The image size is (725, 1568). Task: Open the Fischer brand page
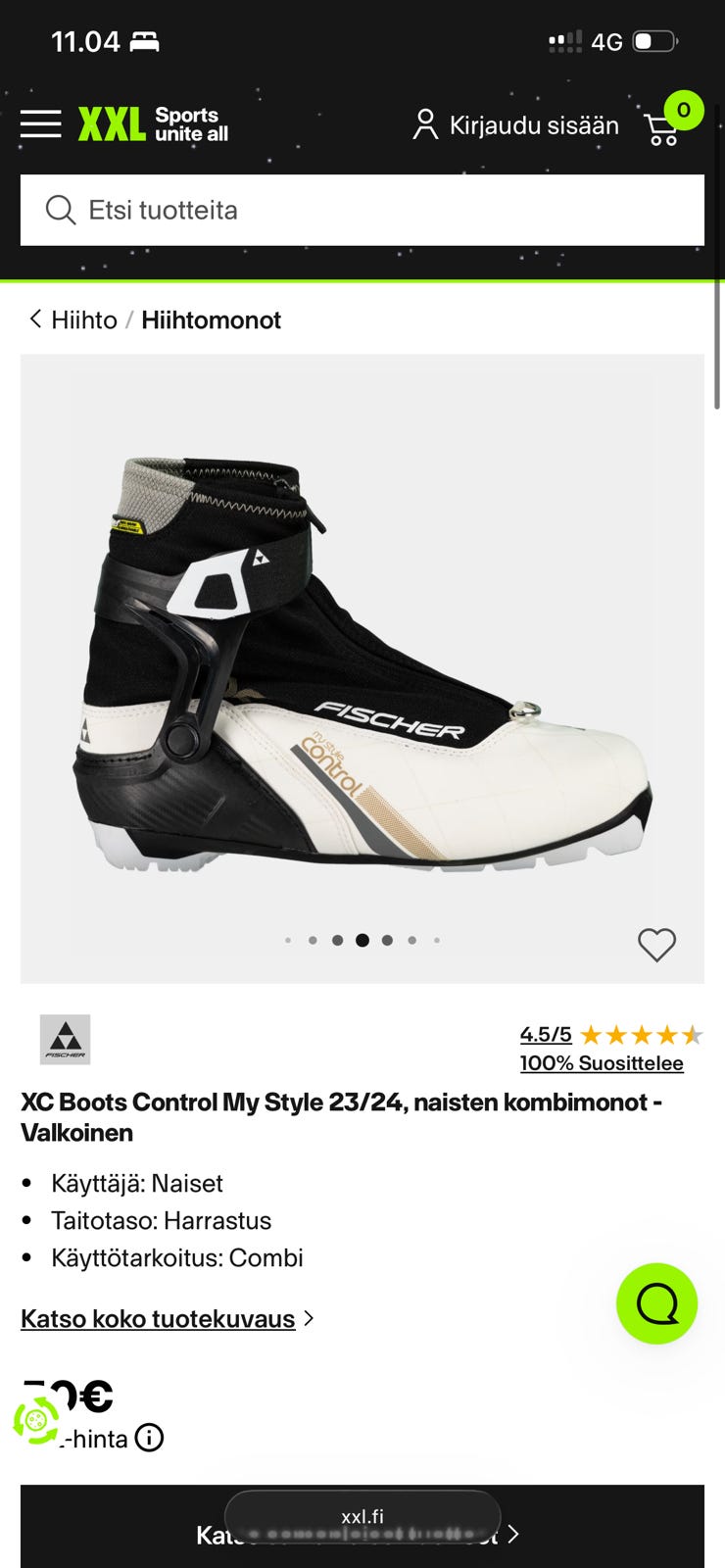coord(65,1039)
